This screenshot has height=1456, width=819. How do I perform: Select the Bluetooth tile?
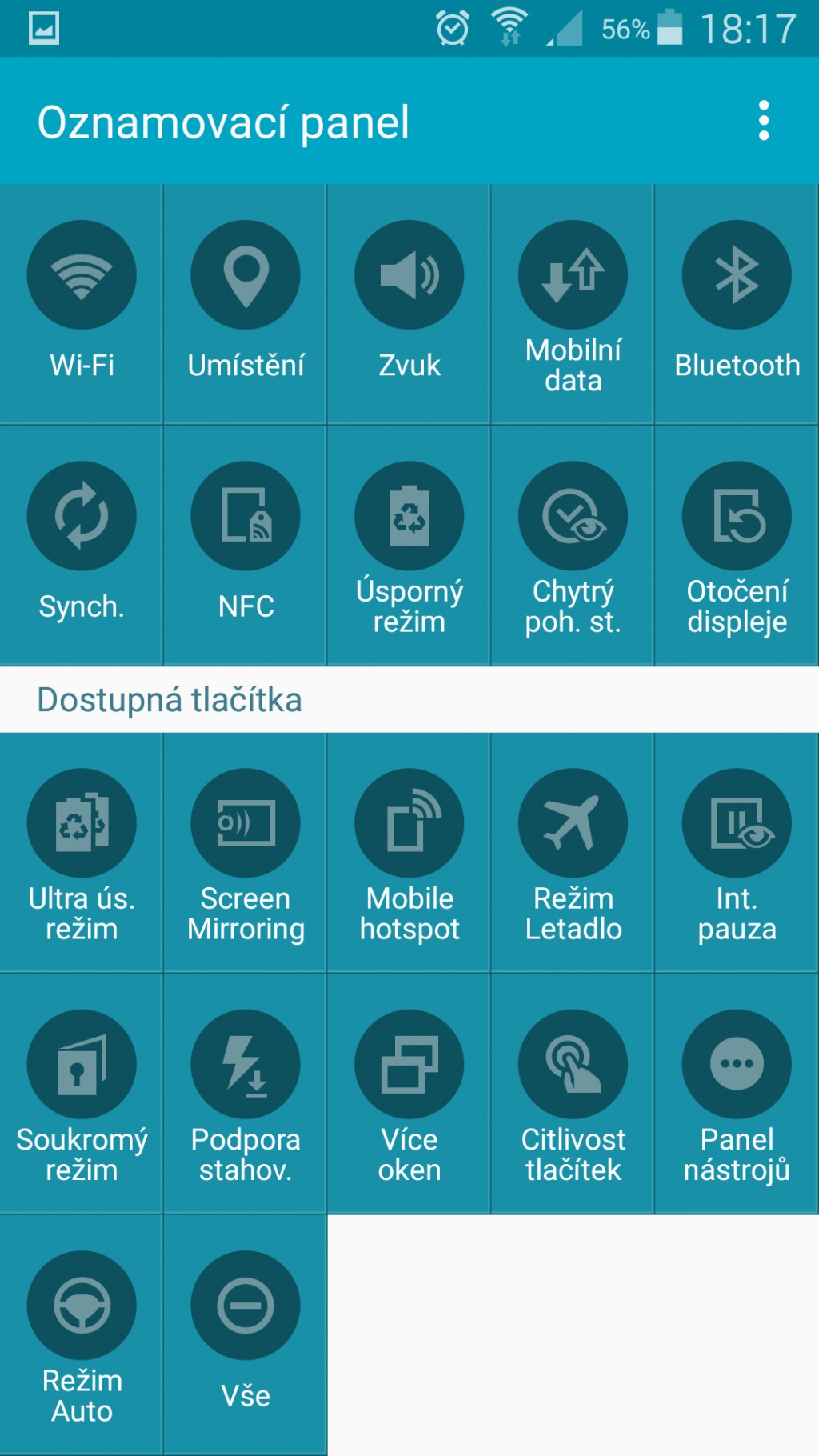[737, 304]
